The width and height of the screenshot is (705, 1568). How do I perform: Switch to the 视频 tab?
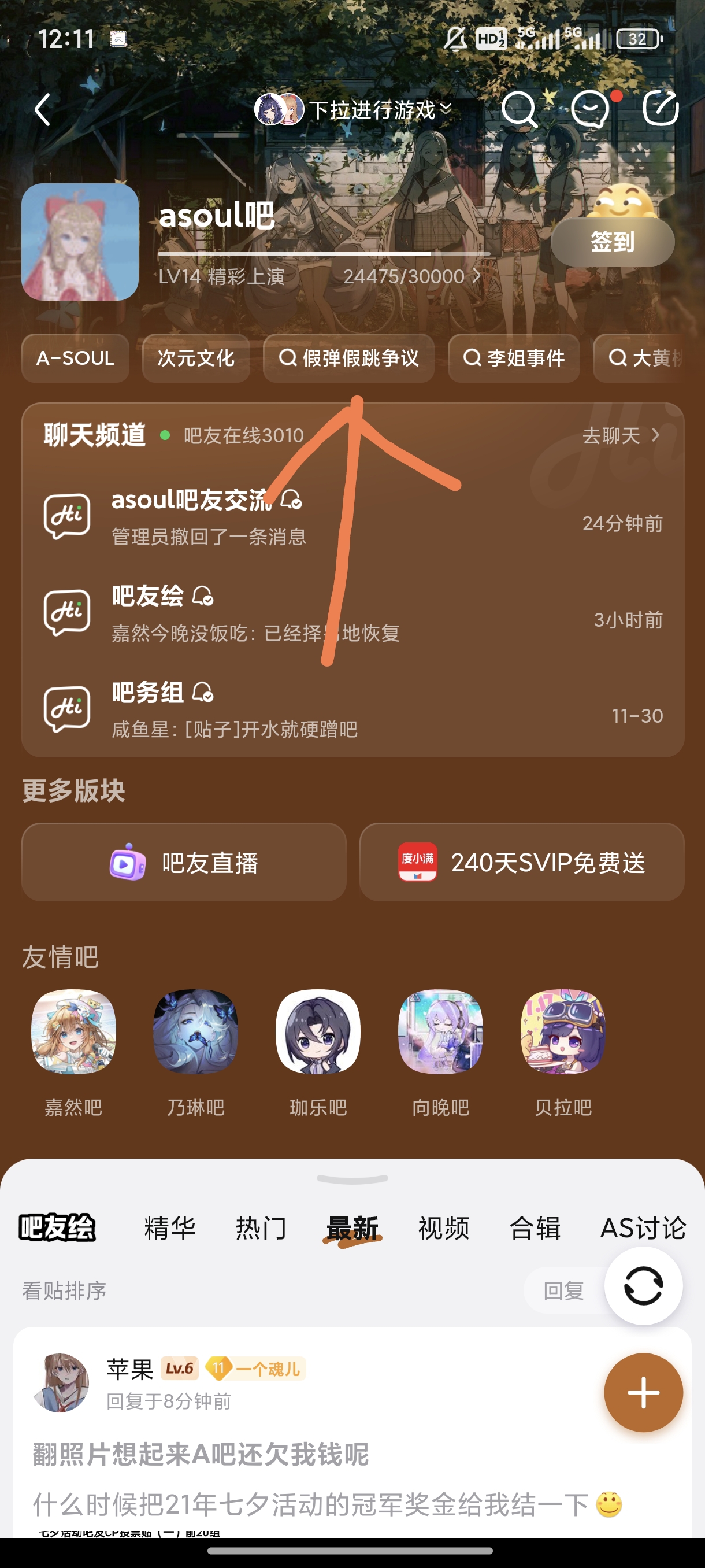click(x=443, y=1227)
